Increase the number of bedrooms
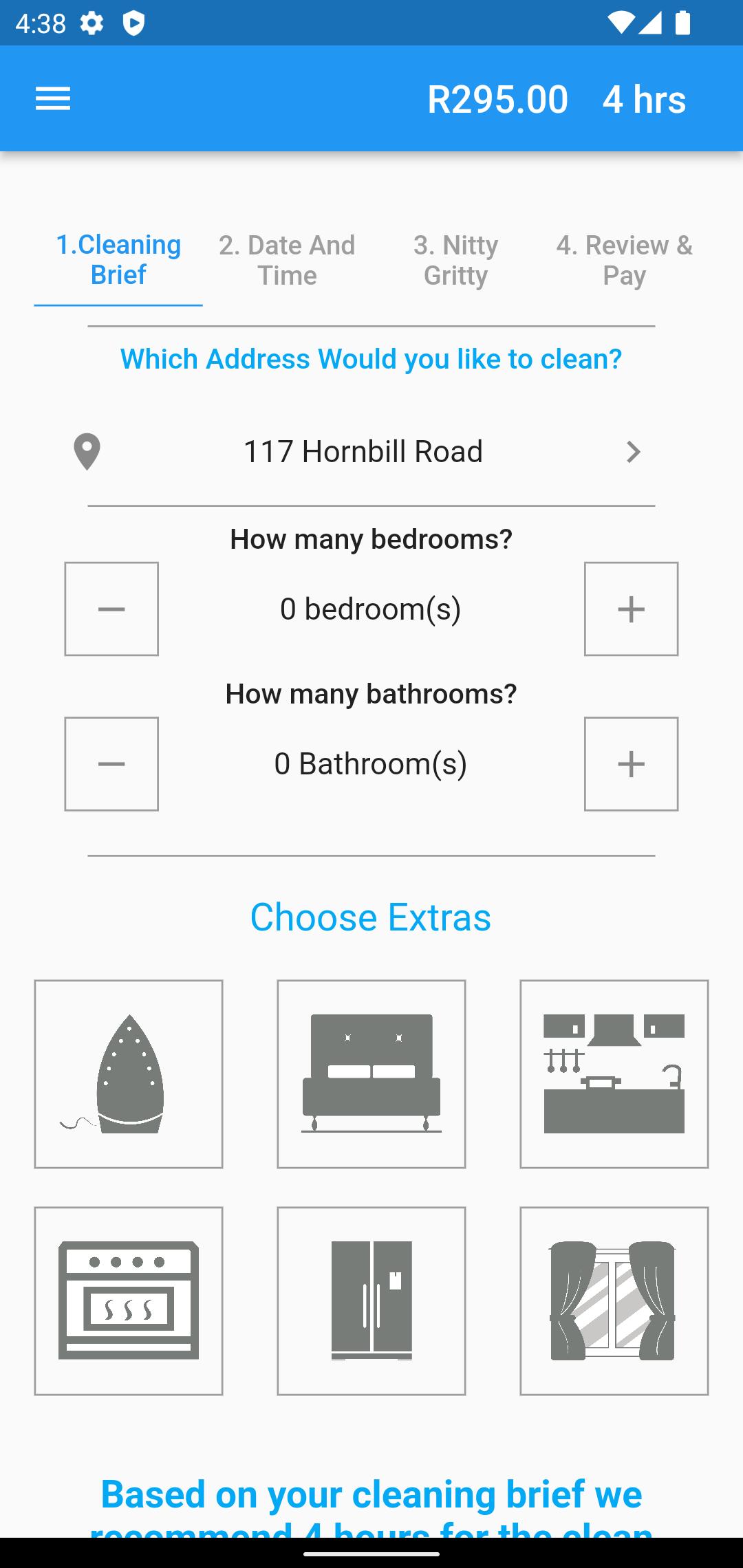 631,609
